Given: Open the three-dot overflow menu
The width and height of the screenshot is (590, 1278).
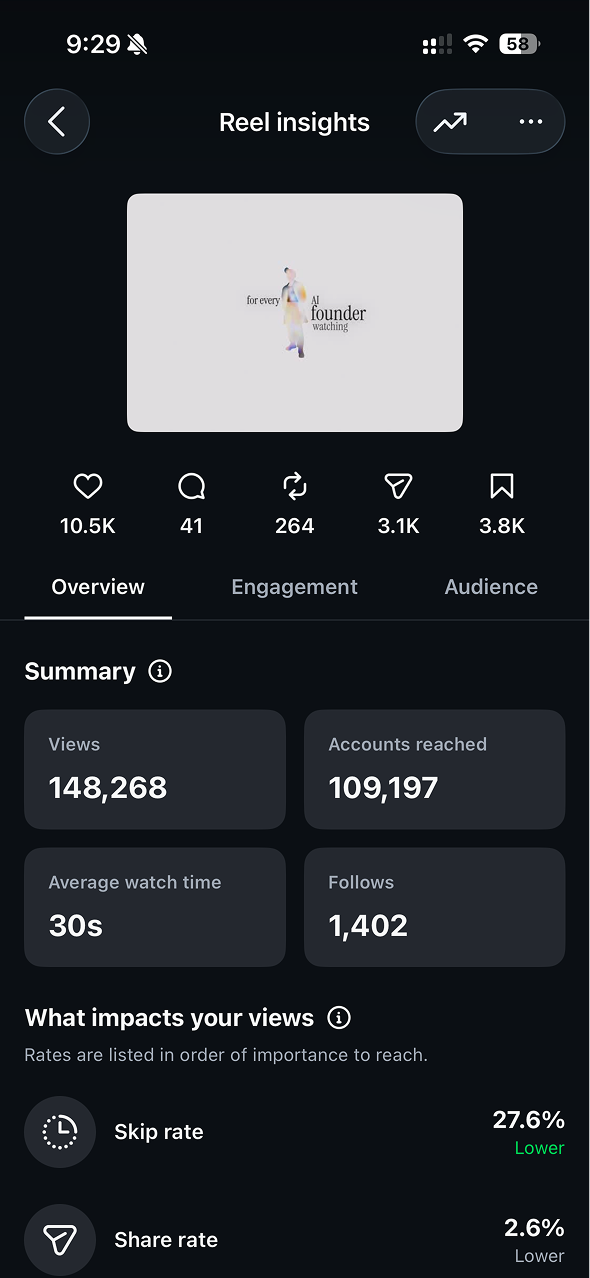Looking at the screenshot, I should click(531, 122).
